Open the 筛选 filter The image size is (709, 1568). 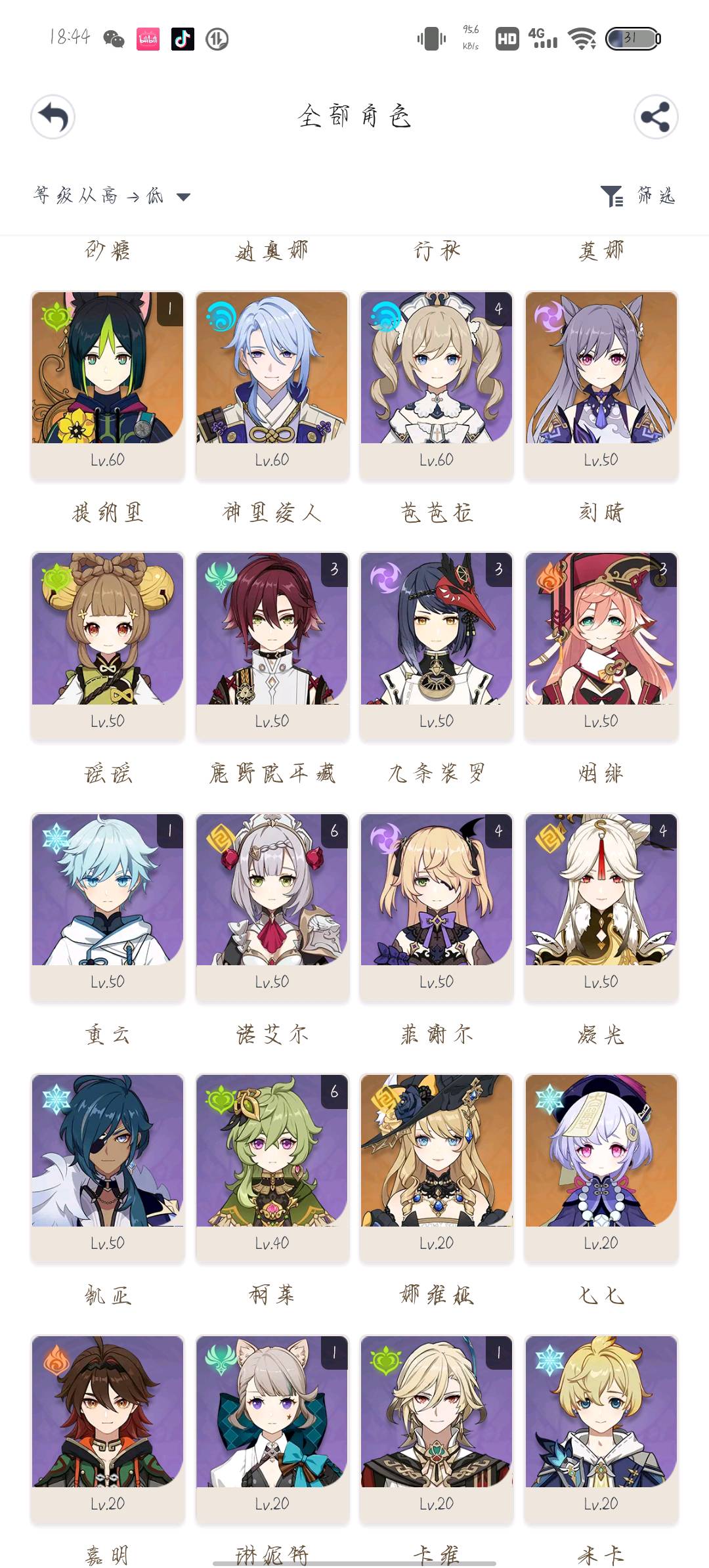(x=638, y=196)
